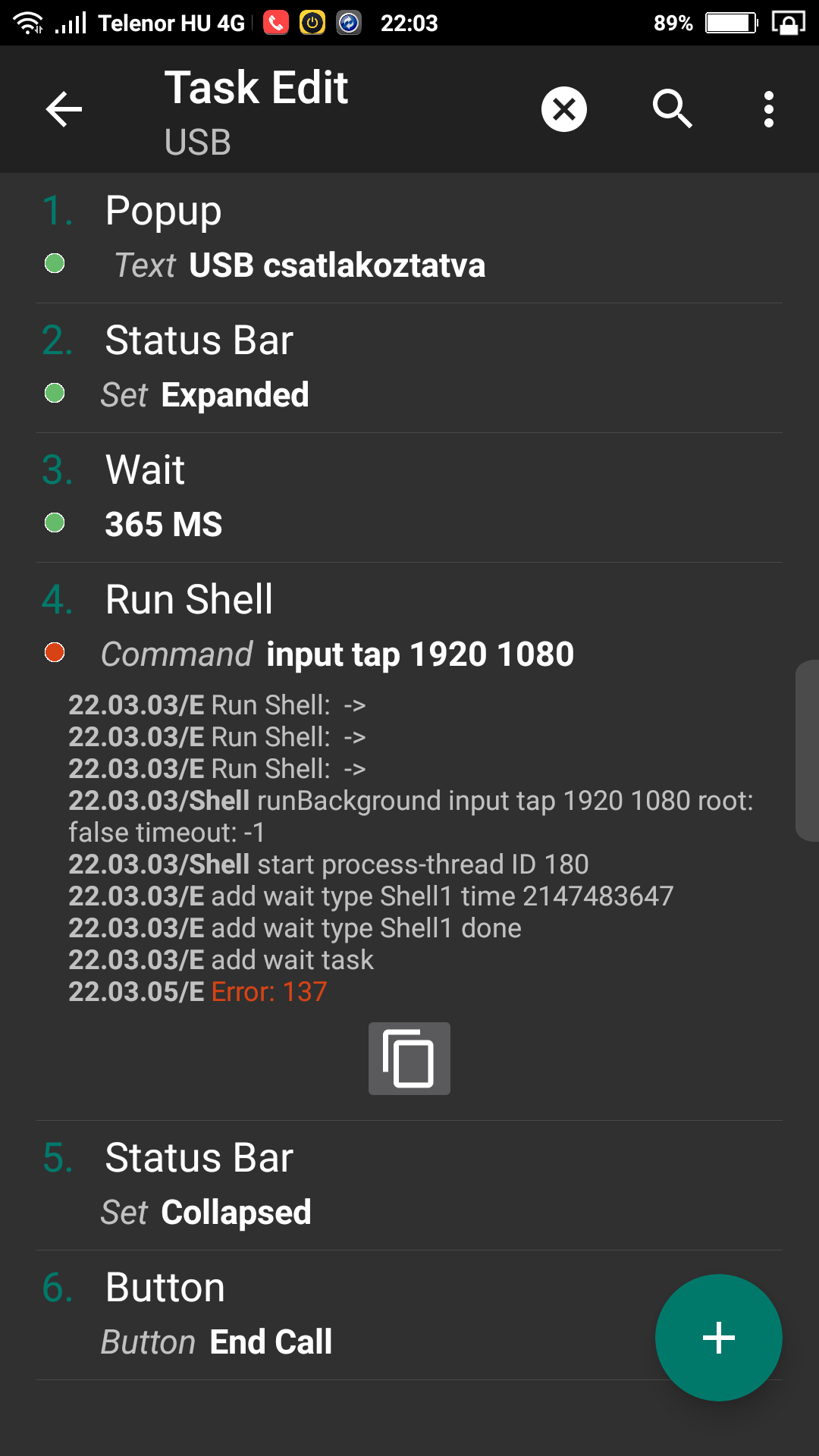The height and width of the screenshot is (1456, 819).
Task: Add a new action with plus button
Action: (x=719, y=1338)
